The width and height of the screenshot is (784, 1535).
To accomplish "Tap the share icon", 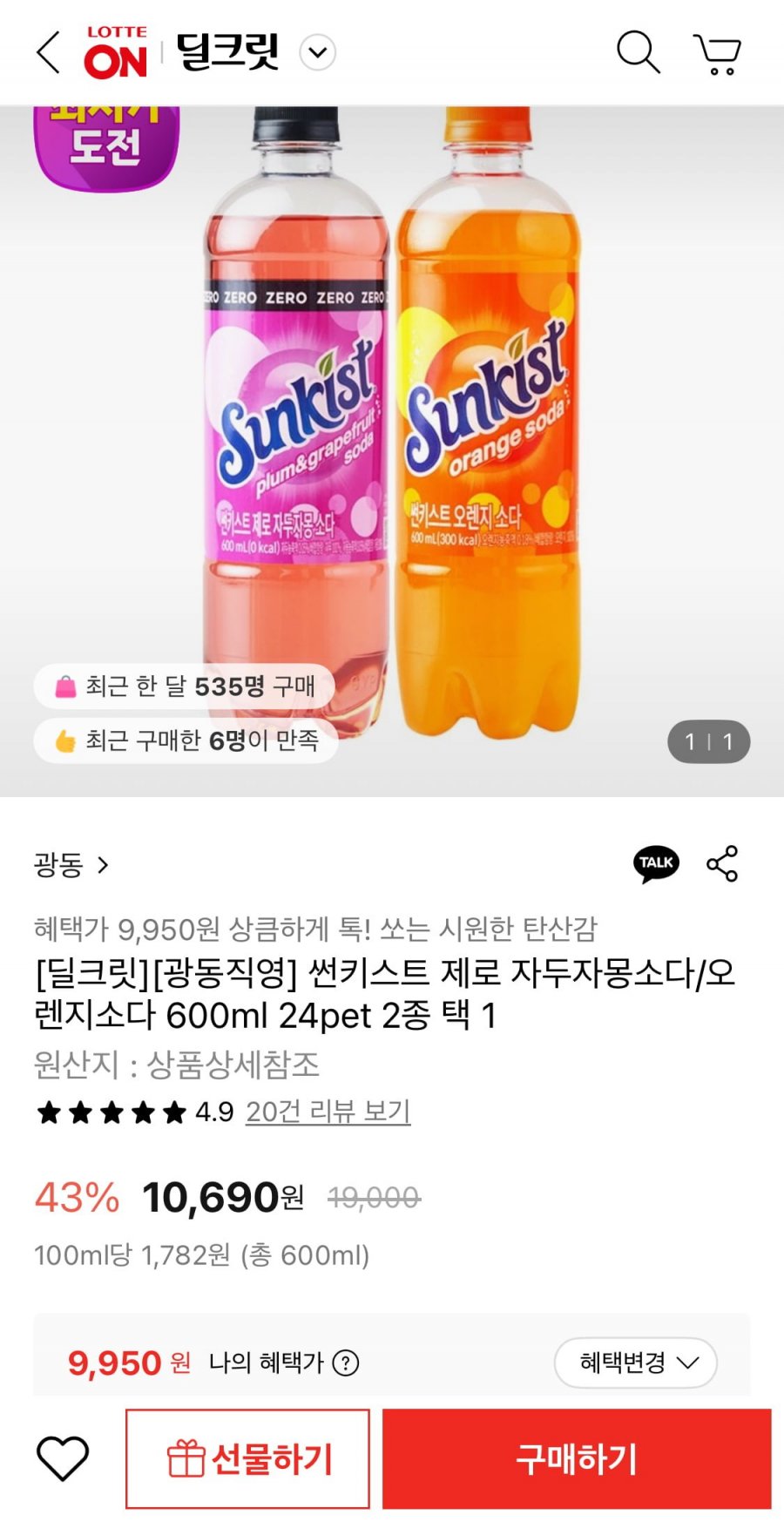I will click(722, 863).
